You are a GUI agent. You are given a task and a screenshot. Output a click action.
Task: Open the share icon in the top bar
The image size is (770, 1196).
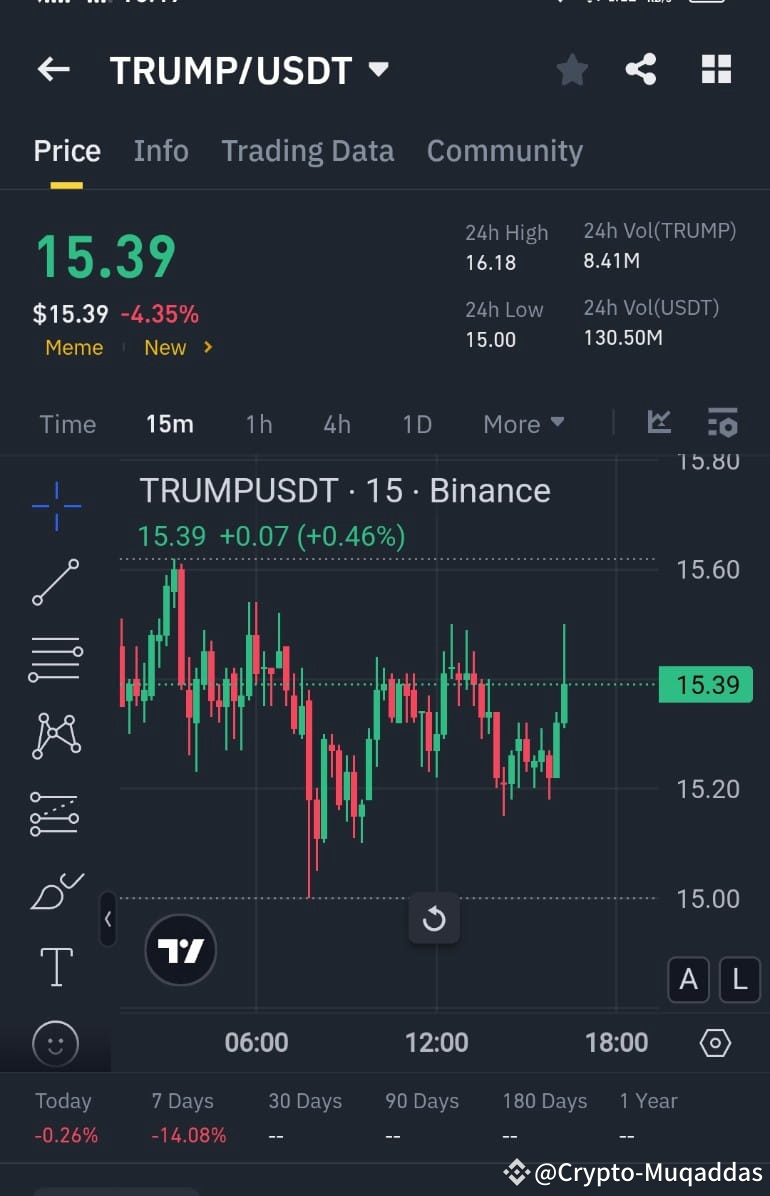641,69
